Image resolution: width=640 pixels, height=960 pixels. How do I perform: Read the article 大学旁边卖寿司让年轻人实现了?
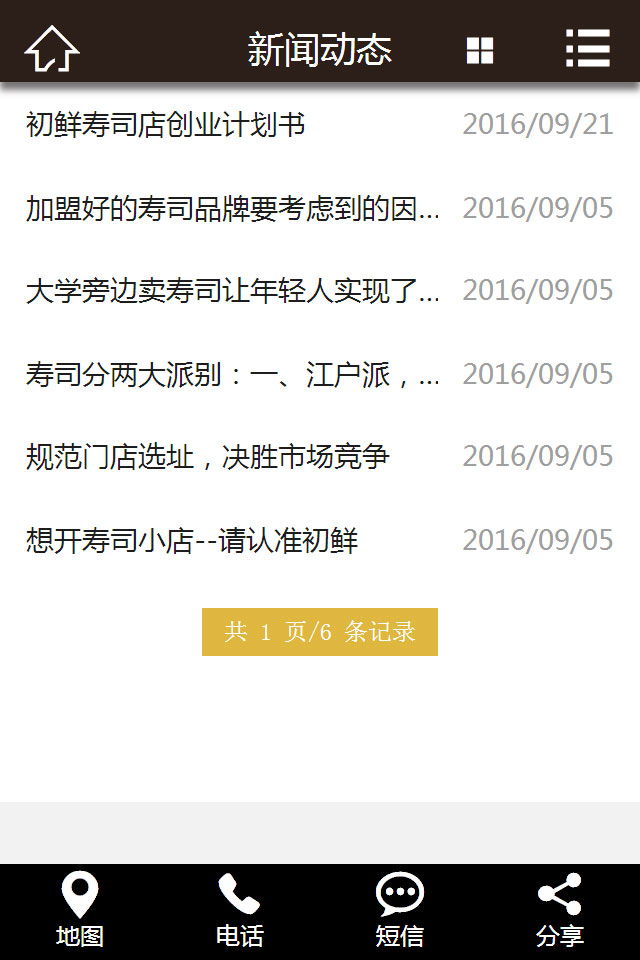click(232, 291)
